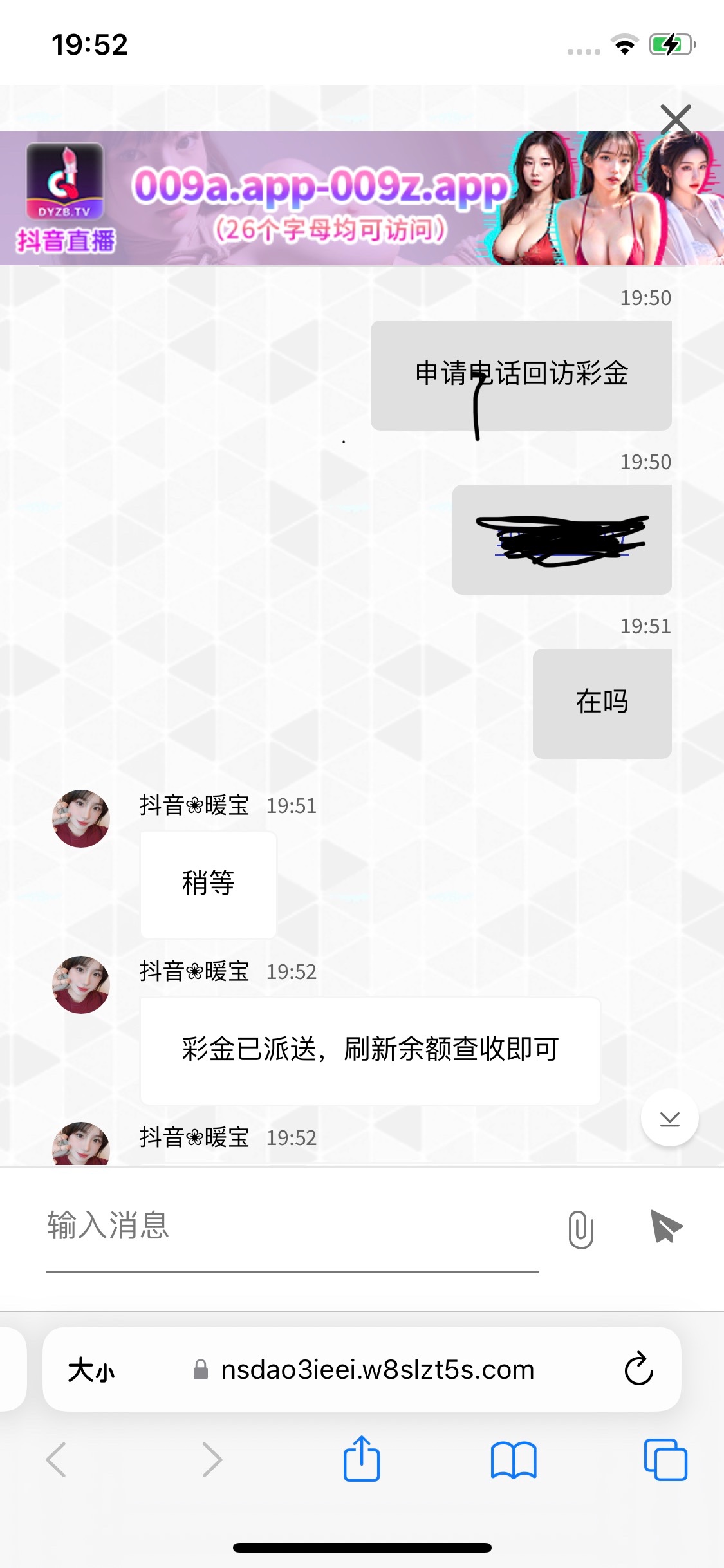Send the message with arrow icon

[x=666, y=1227]
